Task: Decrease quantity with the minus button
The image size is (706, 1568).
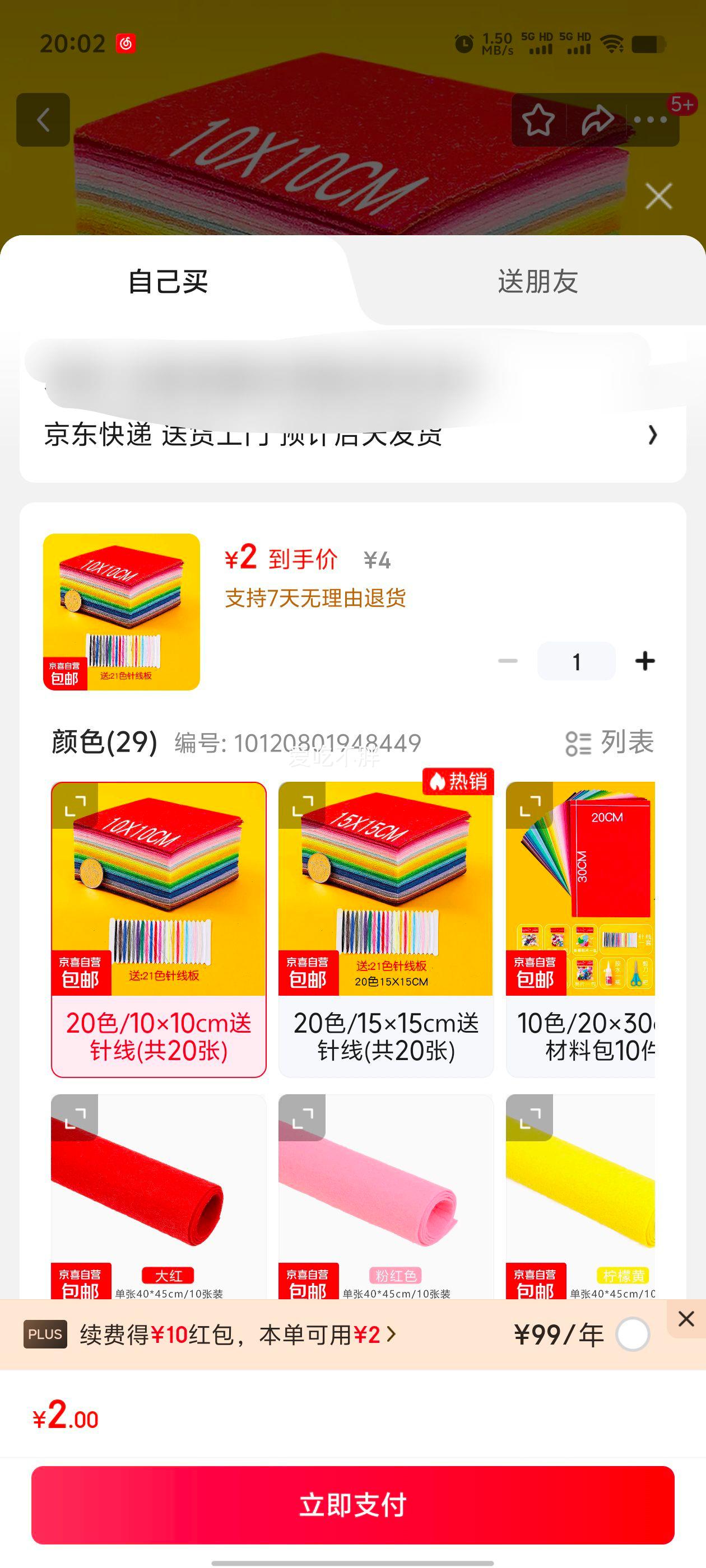Action: coord(508,661)
